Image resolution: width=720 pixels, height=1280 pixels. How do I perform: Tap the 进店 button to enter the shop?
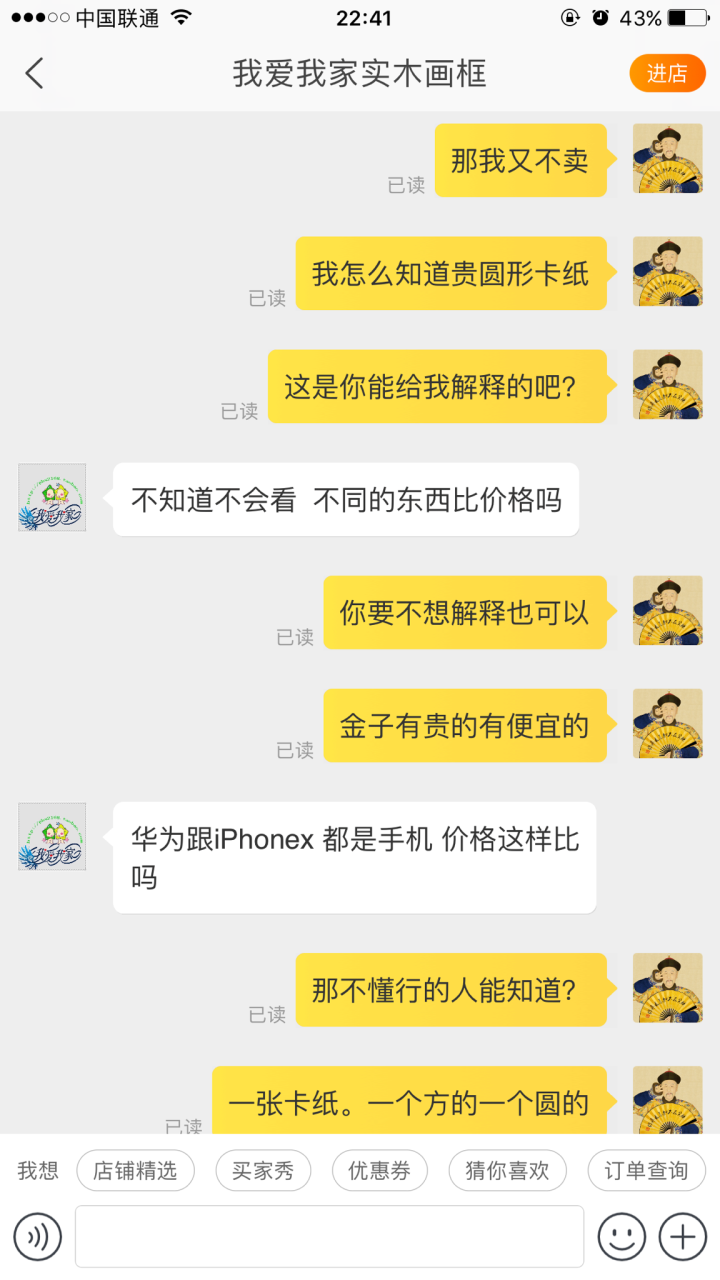tap(667, 73)
